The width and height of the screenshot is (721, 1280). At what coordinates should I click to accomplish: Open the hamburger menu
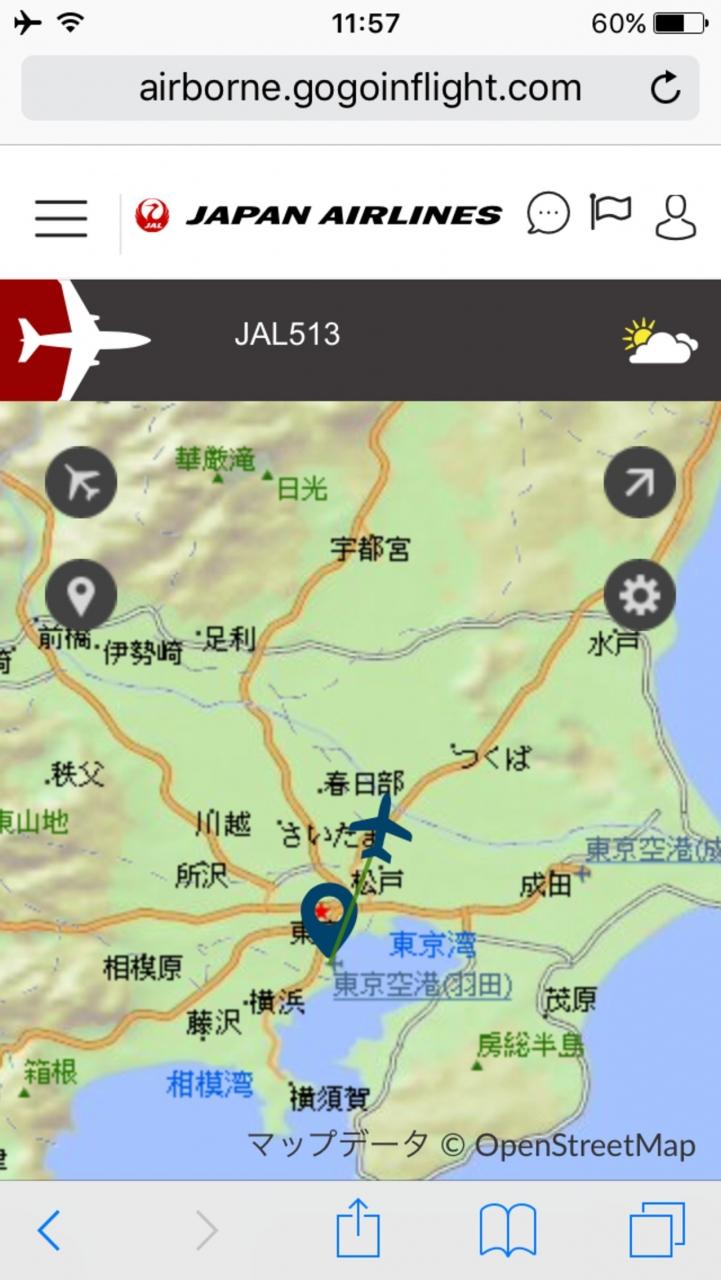click(x=61, y=217)
